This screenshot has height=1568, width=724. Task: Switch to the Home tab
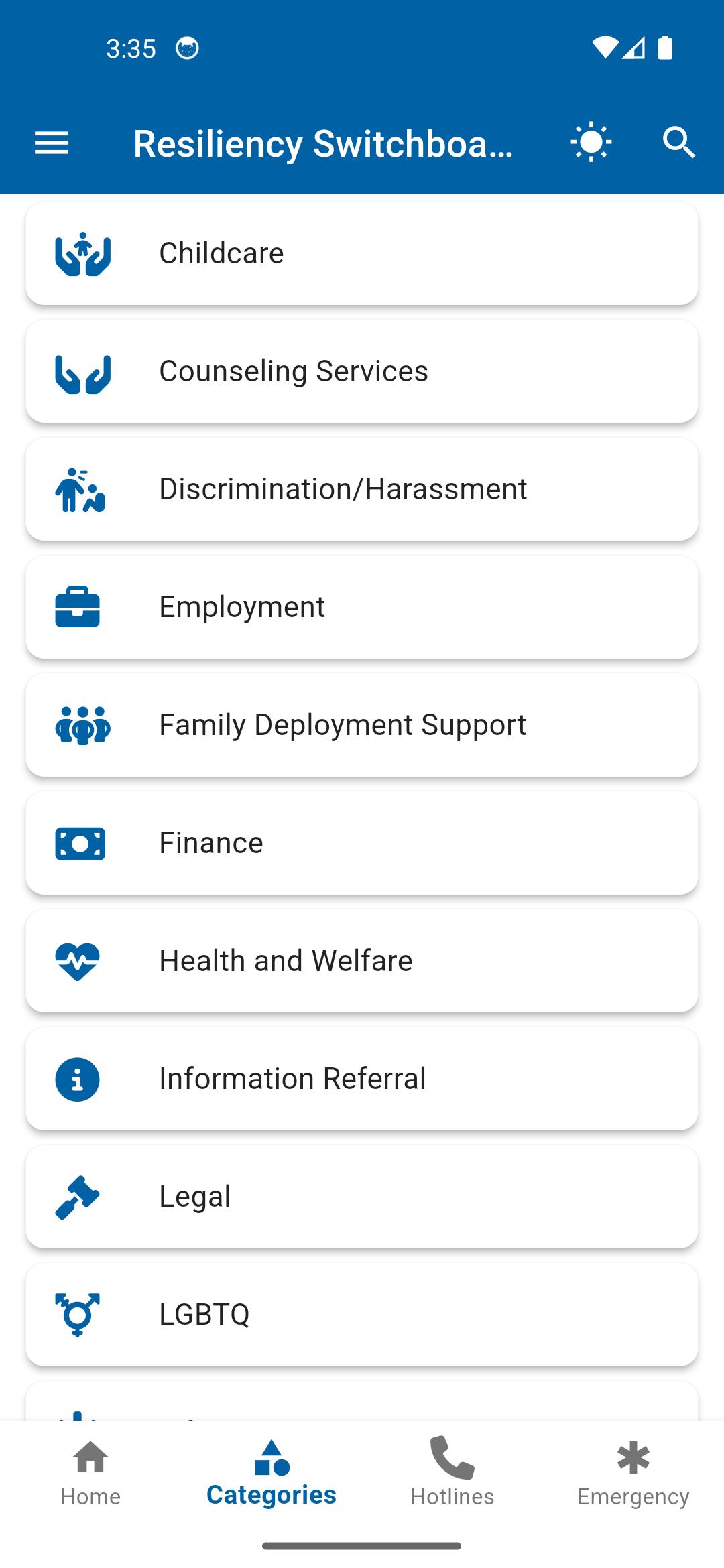pyautogui.click(x=90, y=1473)
